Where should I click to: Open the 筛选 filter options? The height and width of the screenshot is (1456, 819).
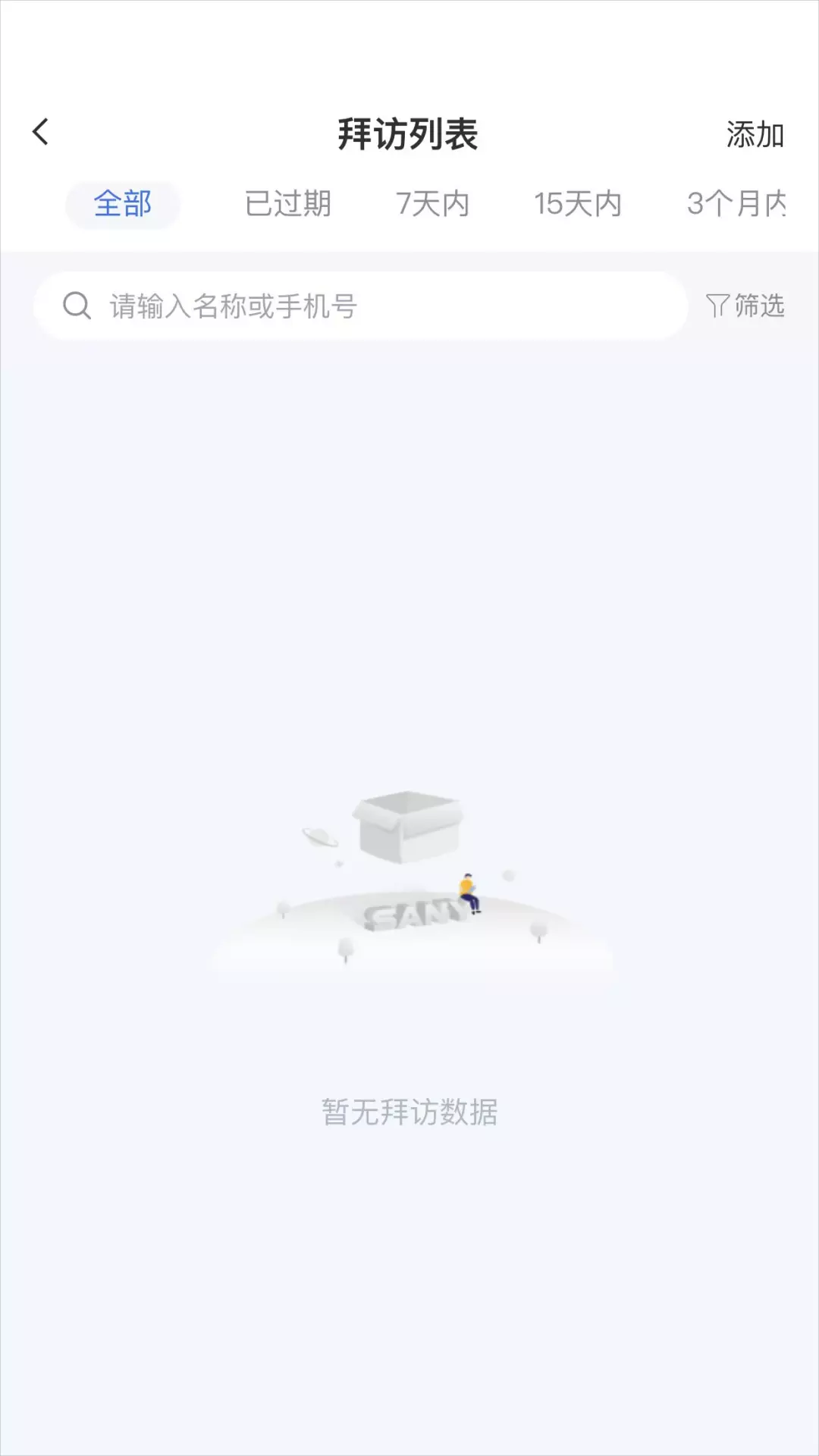point(745,306)
